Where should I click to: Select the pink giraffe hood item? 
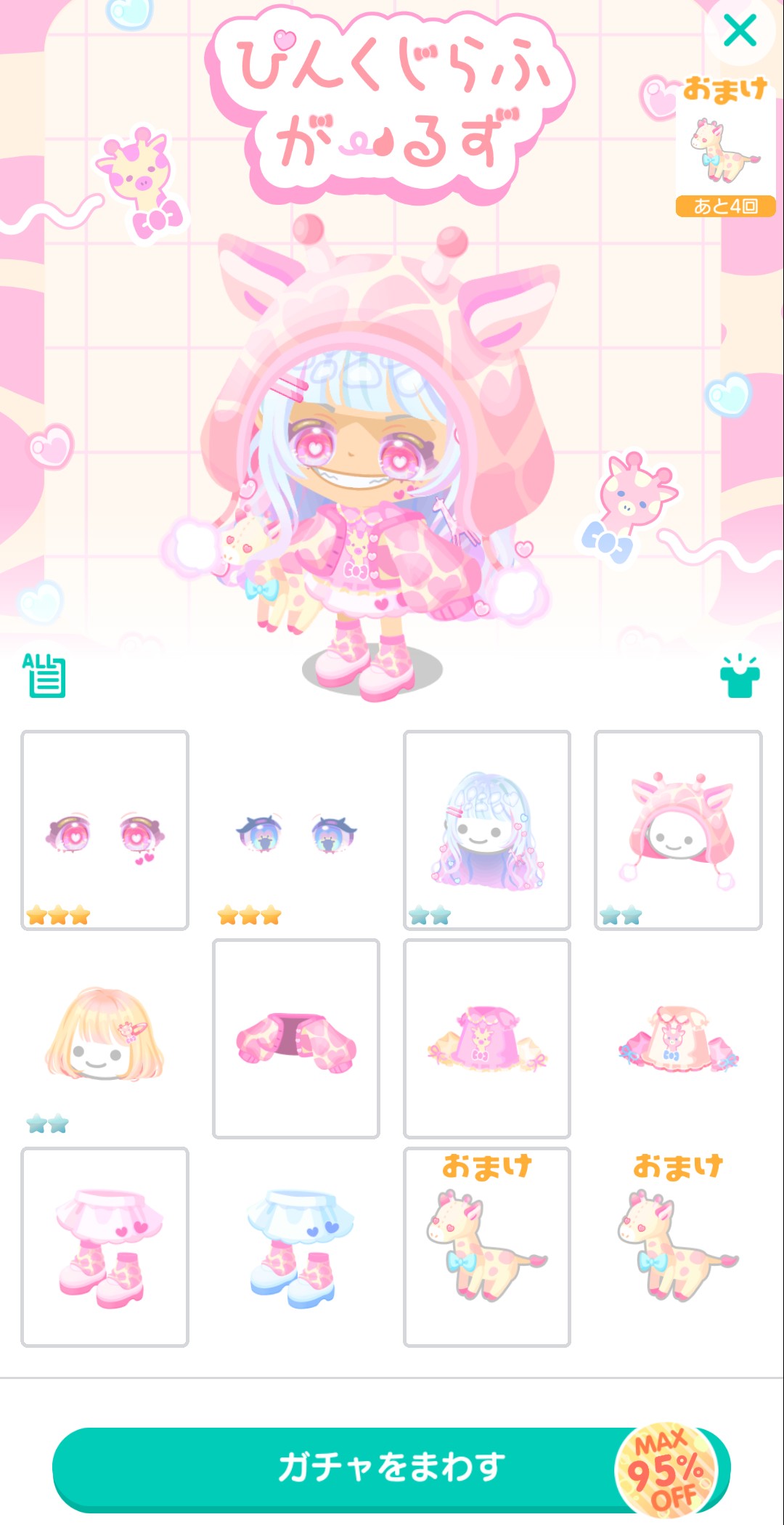tap(678, 830)
